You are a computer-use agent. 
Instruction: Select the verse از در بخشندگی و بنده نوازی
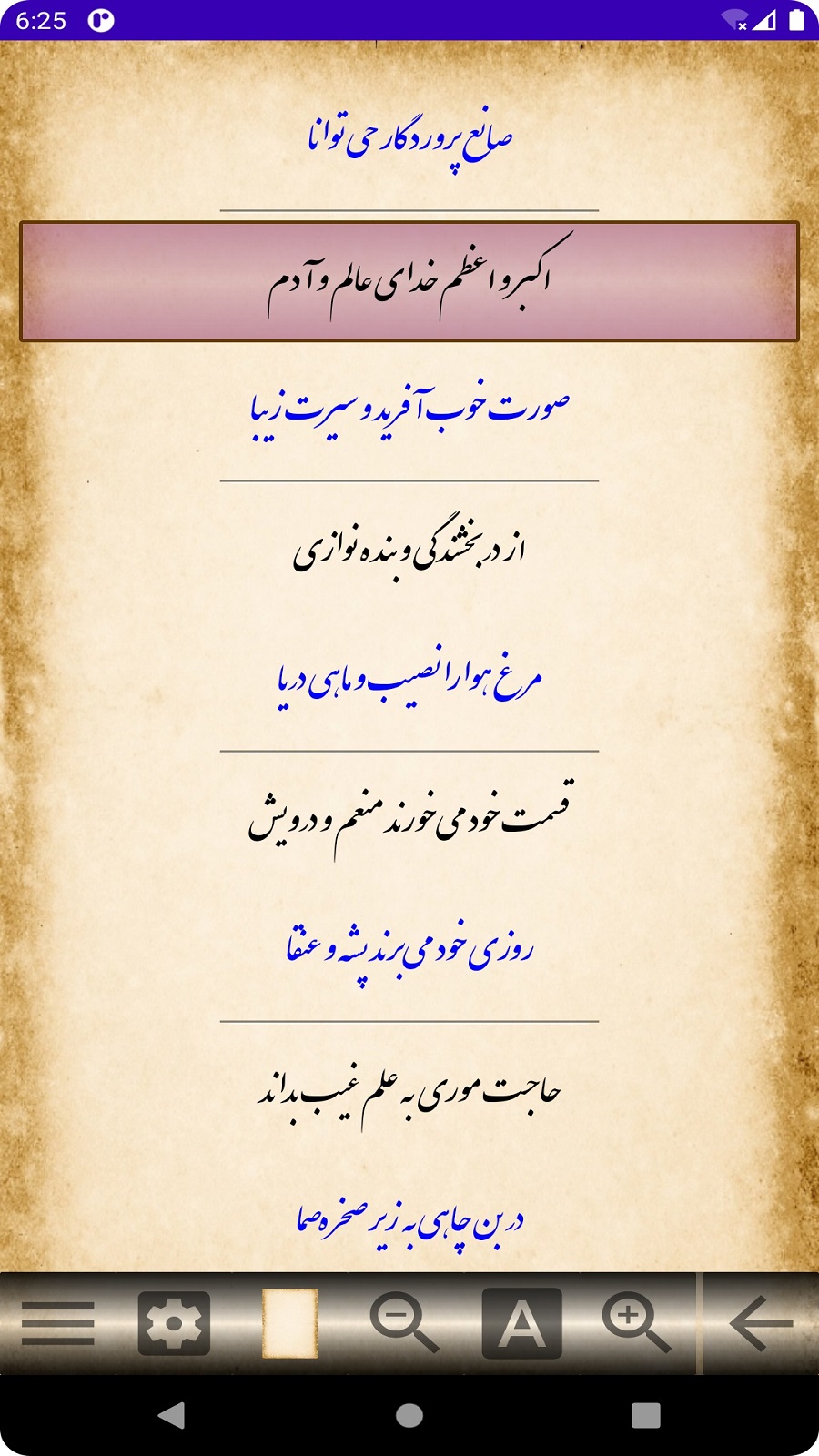click(409, 551)
